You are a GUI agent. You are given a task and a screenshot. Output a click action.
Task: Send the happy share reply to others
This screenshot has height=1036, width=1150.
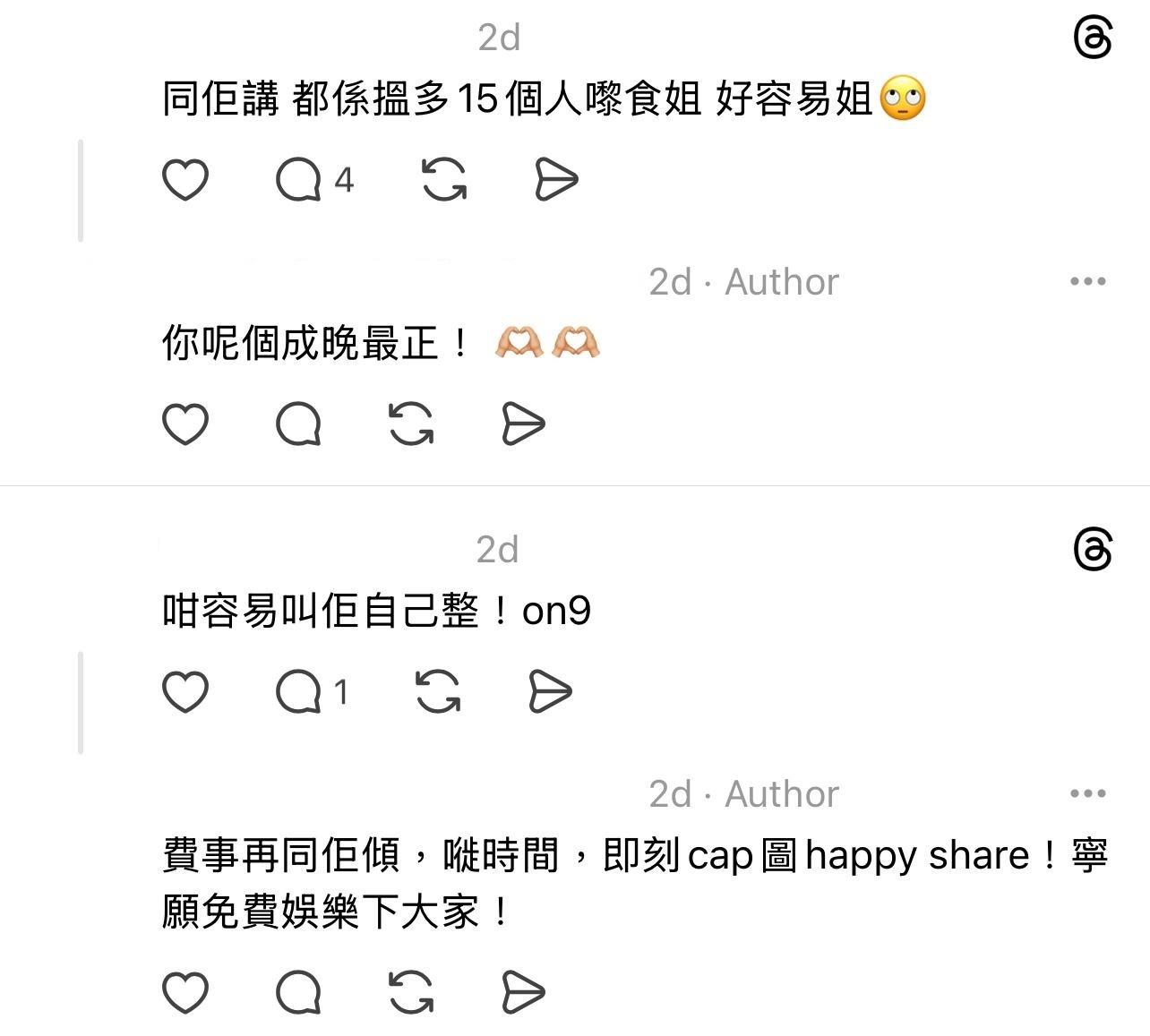[523, 992]
